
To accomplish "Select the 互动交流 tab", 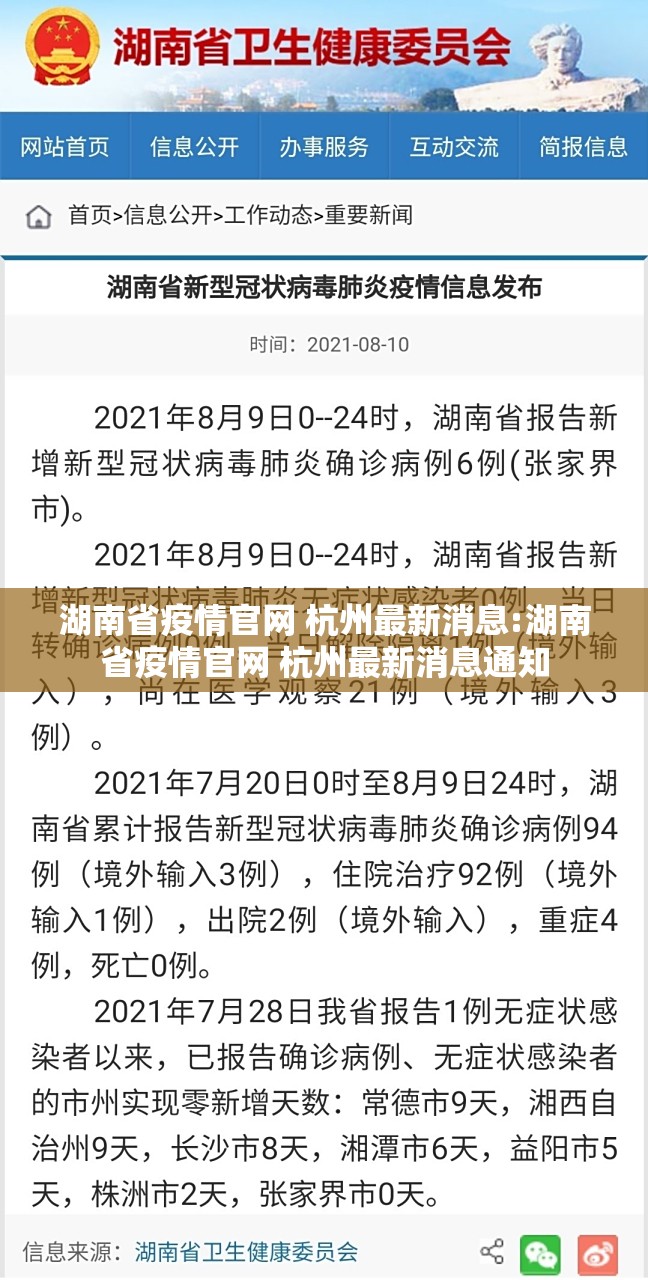I will click(x=454, y=147).
